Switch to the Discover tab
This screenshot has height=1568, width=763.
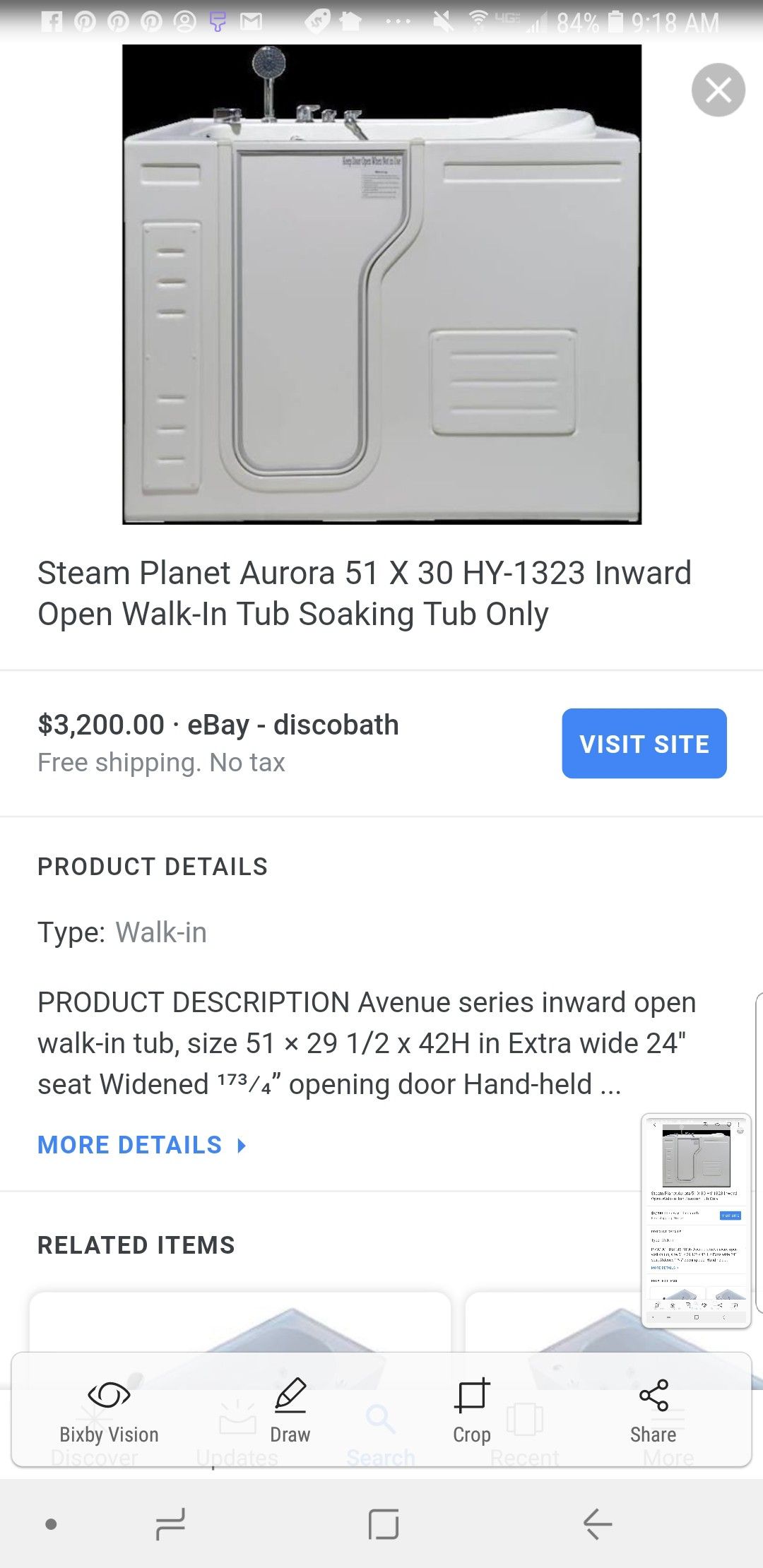(x=95, y=1457)
